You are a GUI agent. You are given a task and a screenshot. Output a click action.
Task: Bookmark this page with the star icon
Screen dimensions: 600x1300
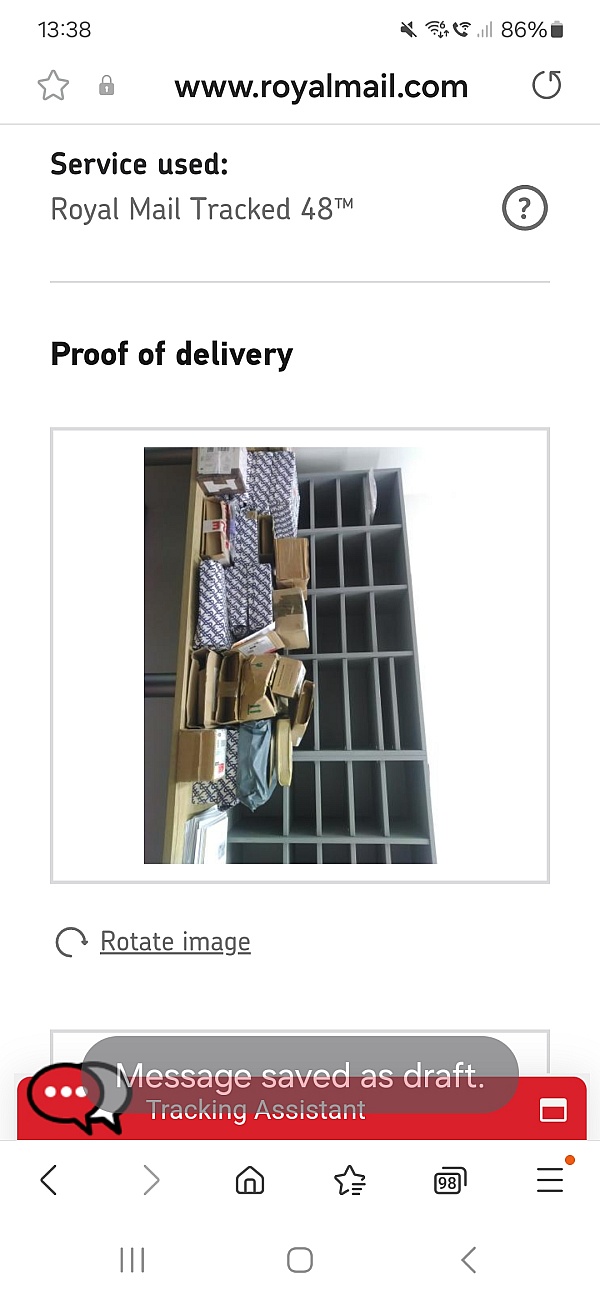(x=53, y=86)
